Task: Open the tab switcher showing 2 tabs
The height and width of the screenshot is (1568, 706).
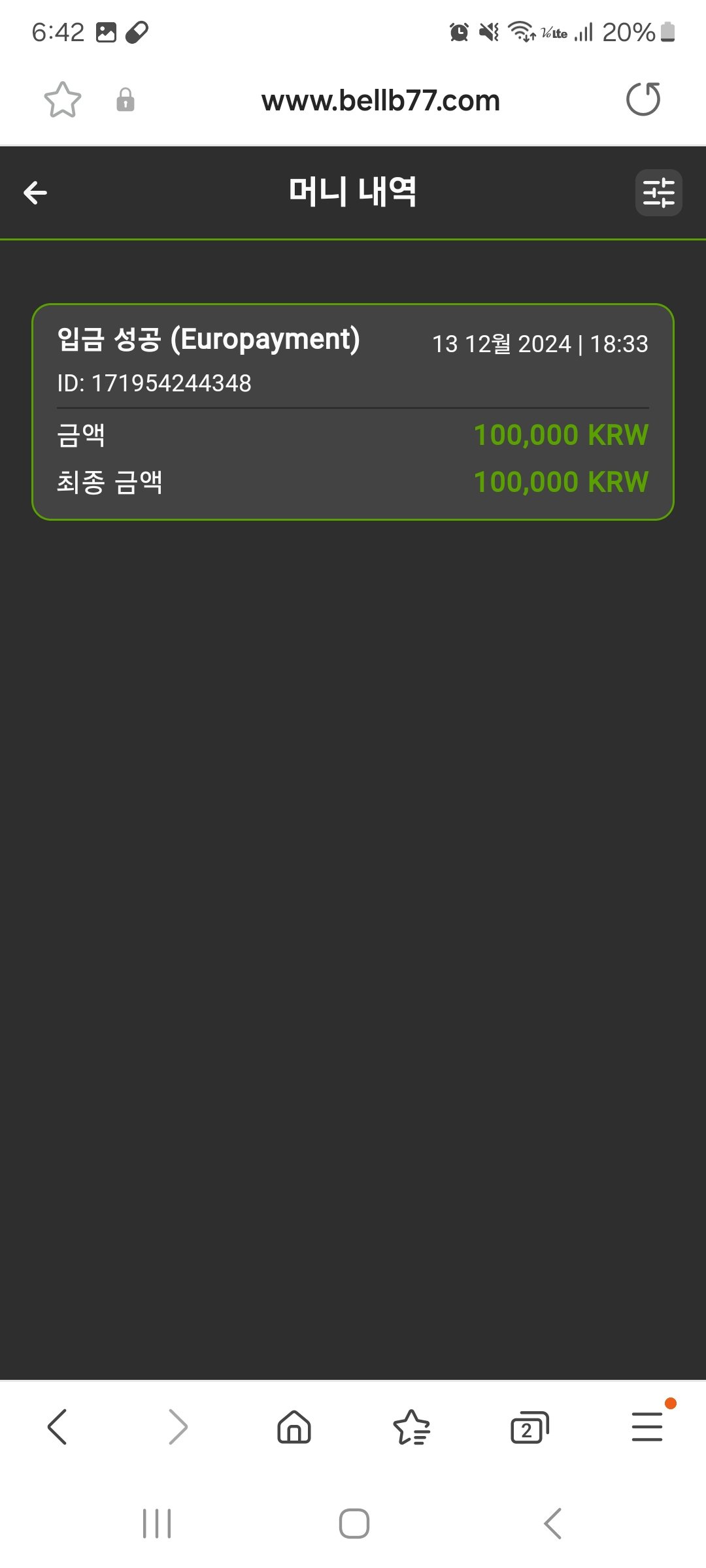Action: [x=529, y=1427]
